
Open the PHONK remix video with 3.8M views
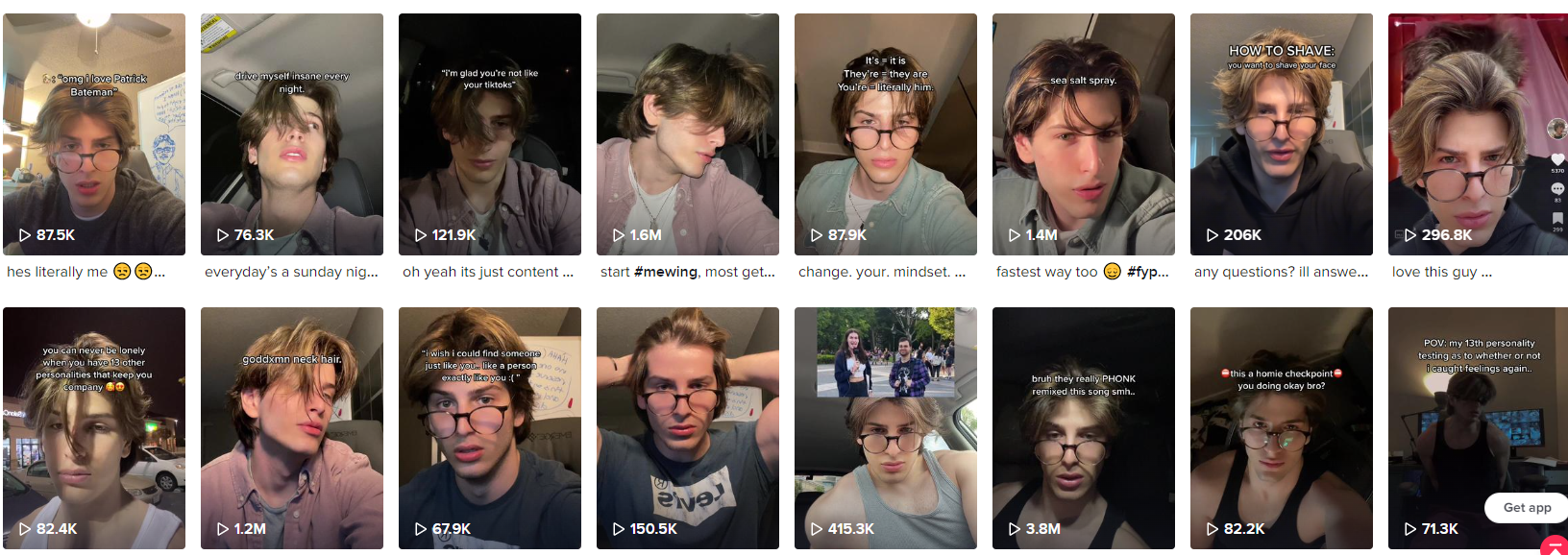pos(1084,428)
